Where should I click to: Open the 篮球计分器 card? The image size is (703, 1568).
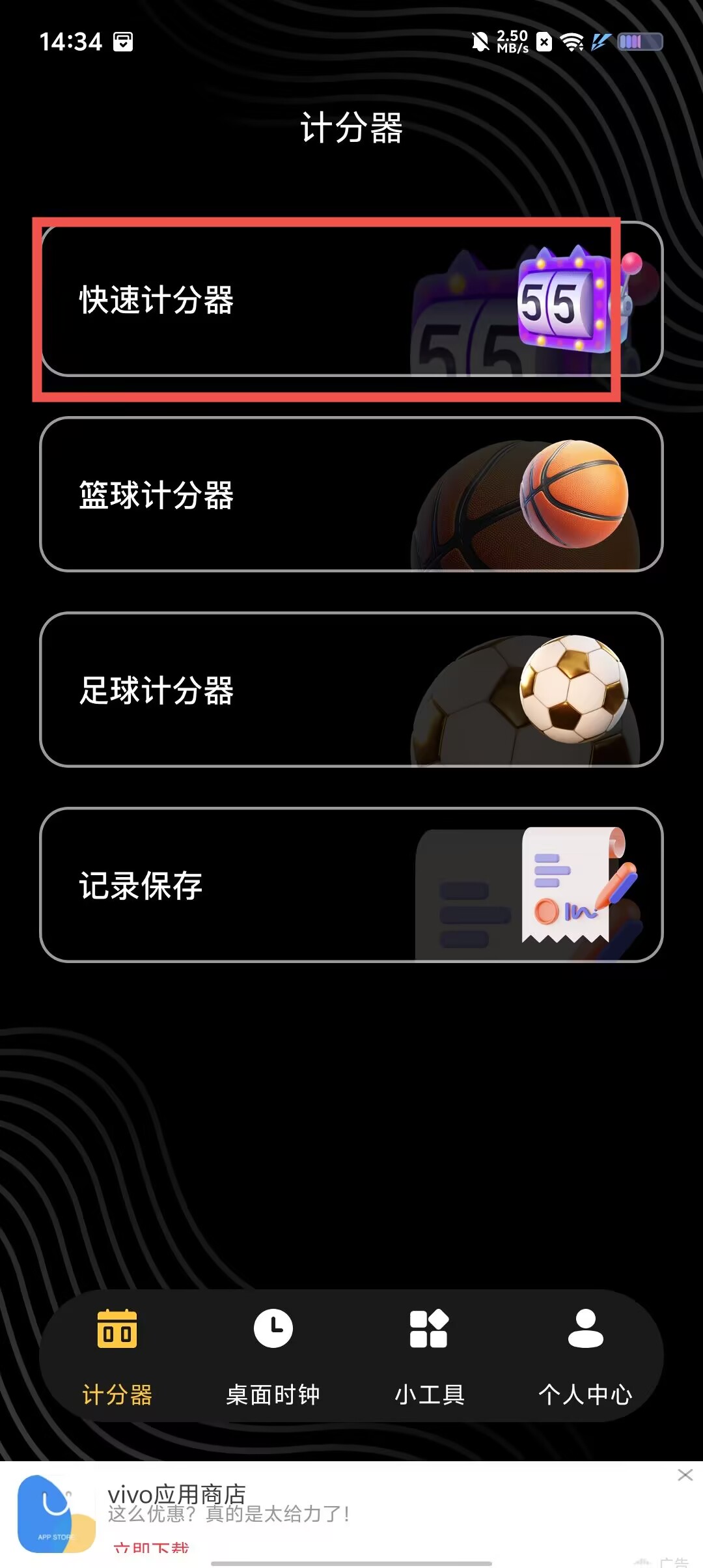point(351,495)
